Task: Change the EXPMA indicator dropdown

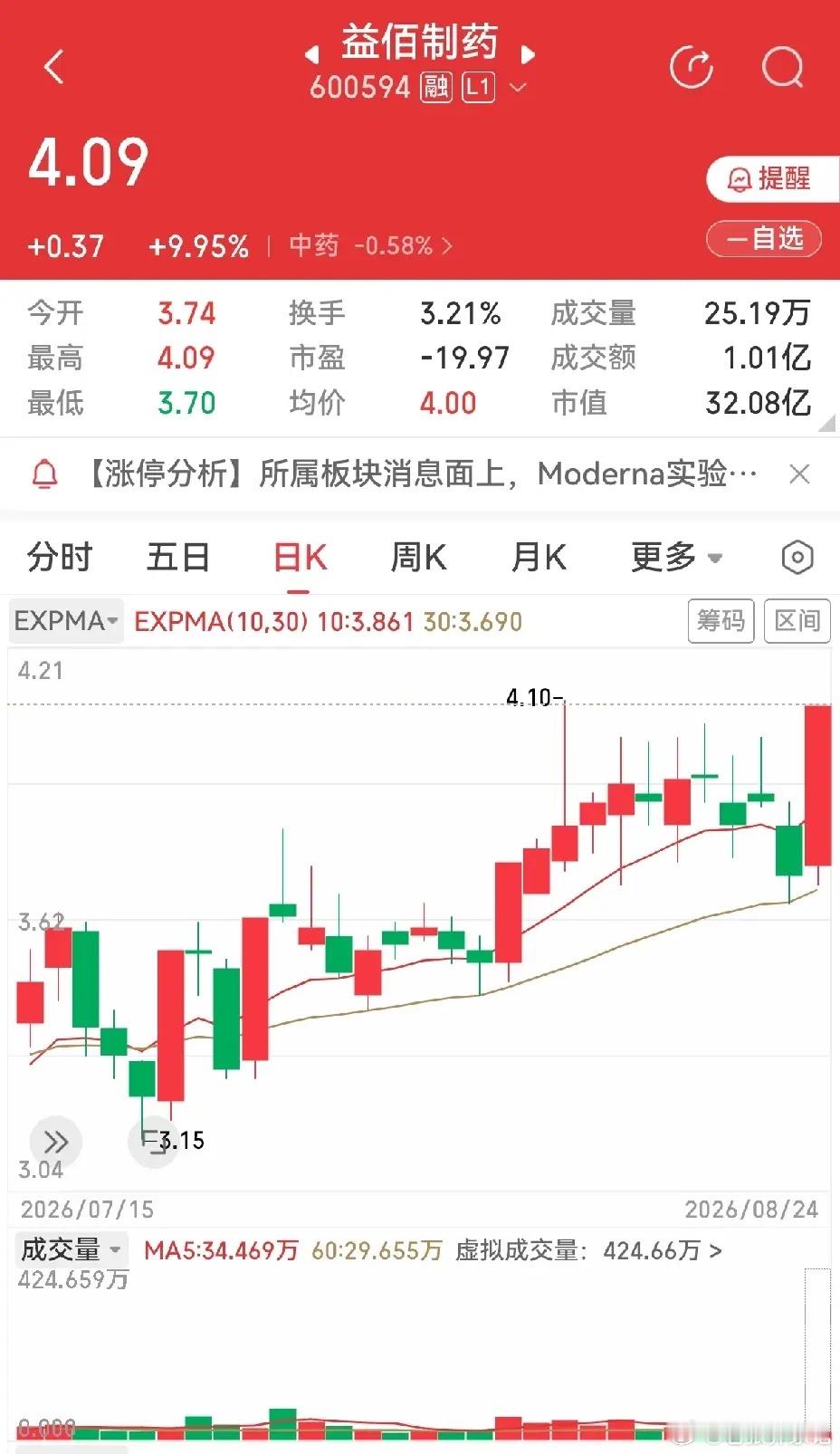Action: tap(66, 621)
